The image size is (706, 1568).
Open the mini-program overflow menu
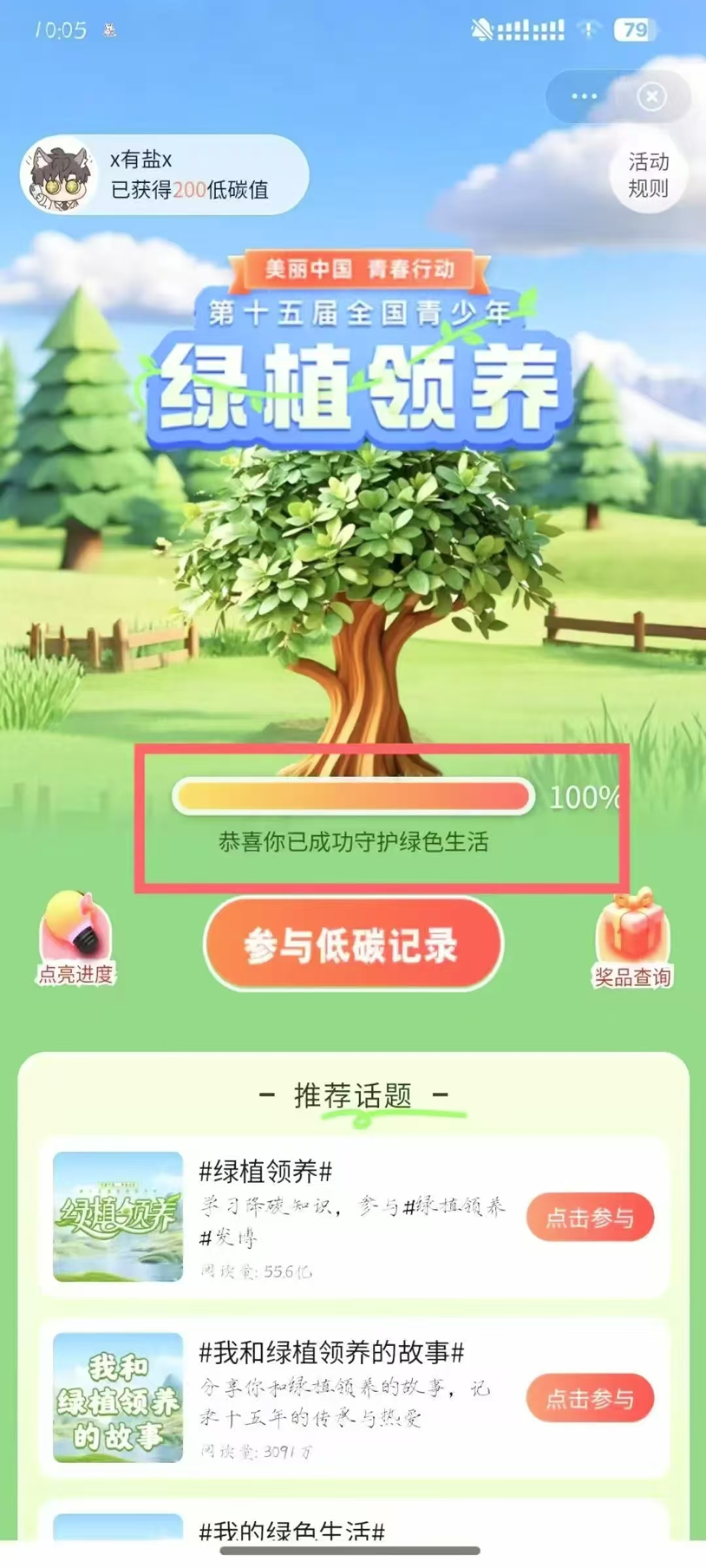click(x=583, y=97)
